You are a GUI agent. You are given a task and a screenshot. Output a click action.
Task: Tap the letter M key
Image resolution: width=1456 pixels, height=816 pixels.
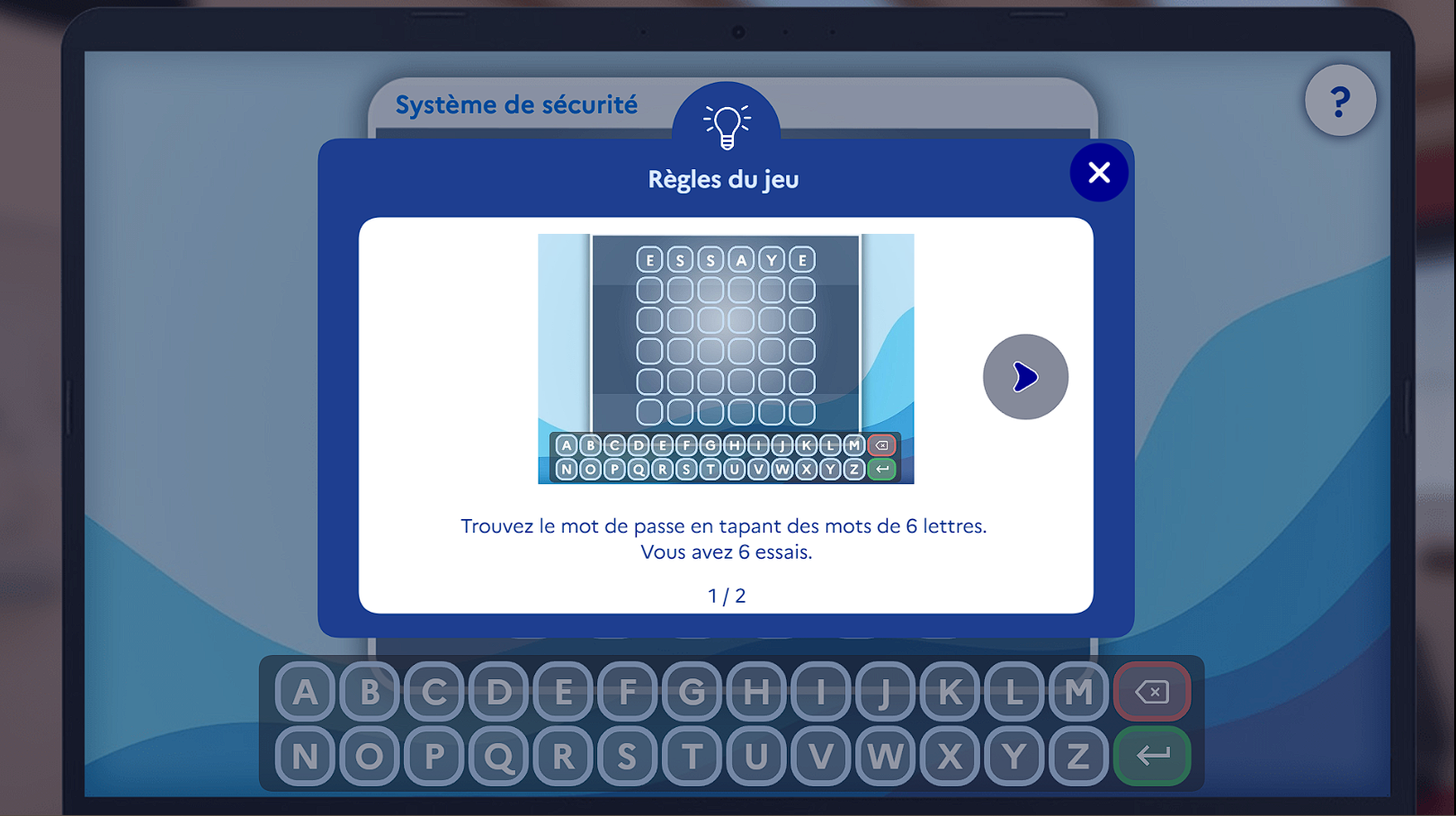[1078, 692]
